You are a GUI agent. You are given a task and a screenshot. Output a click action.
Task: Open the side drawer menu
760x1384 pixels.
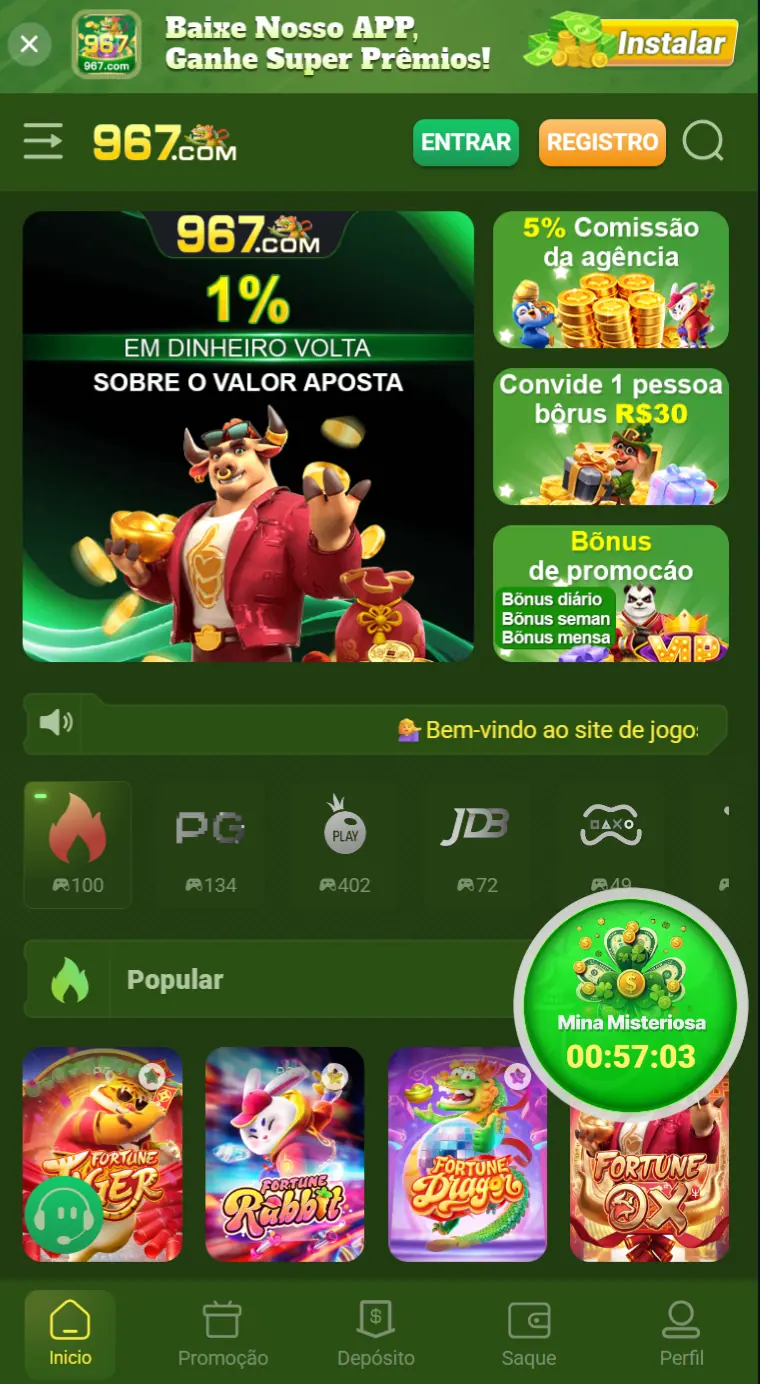tap(43, 141)
